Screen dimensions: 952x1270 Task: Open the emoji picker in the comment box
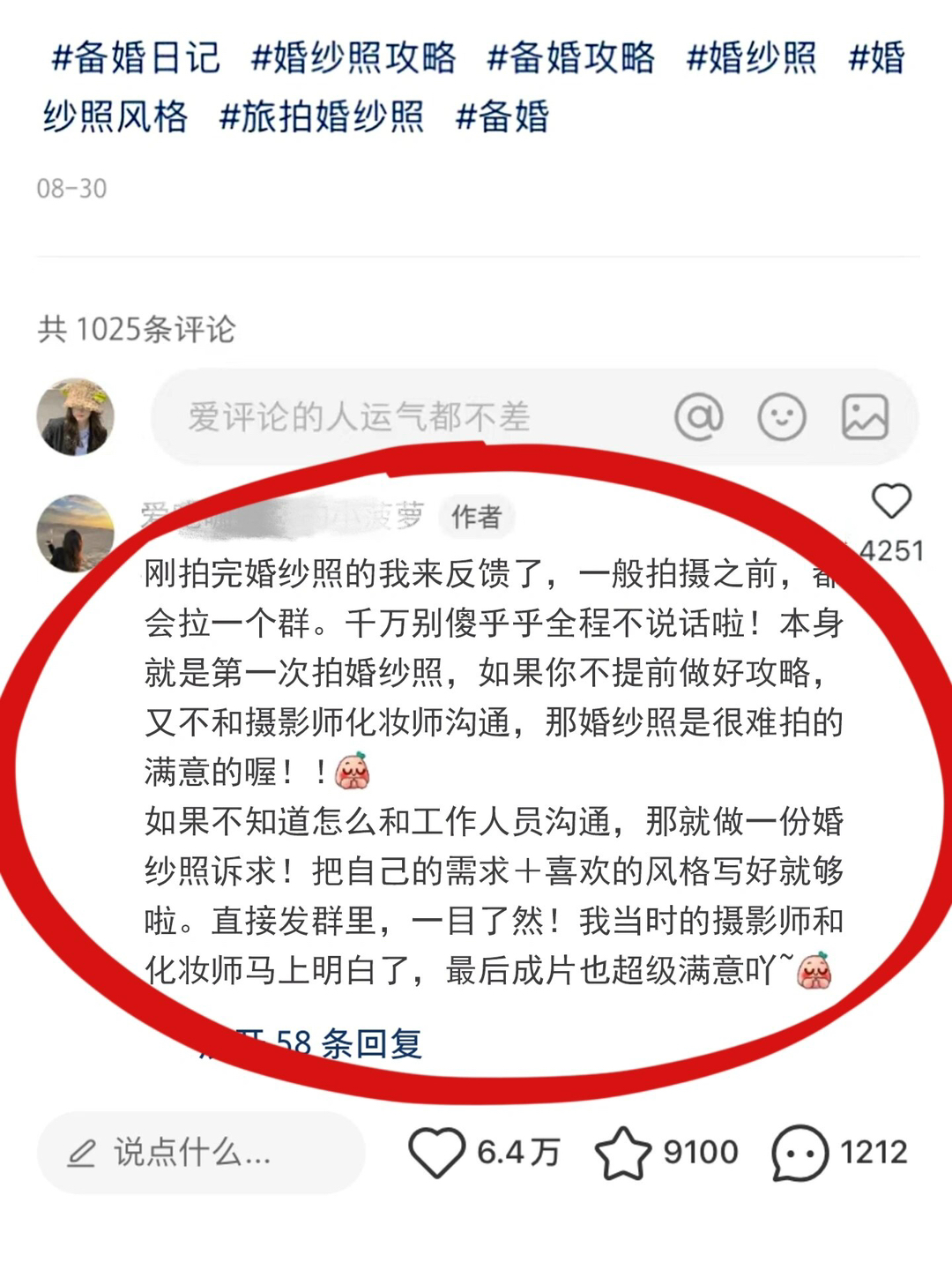(x=782, y=417)
